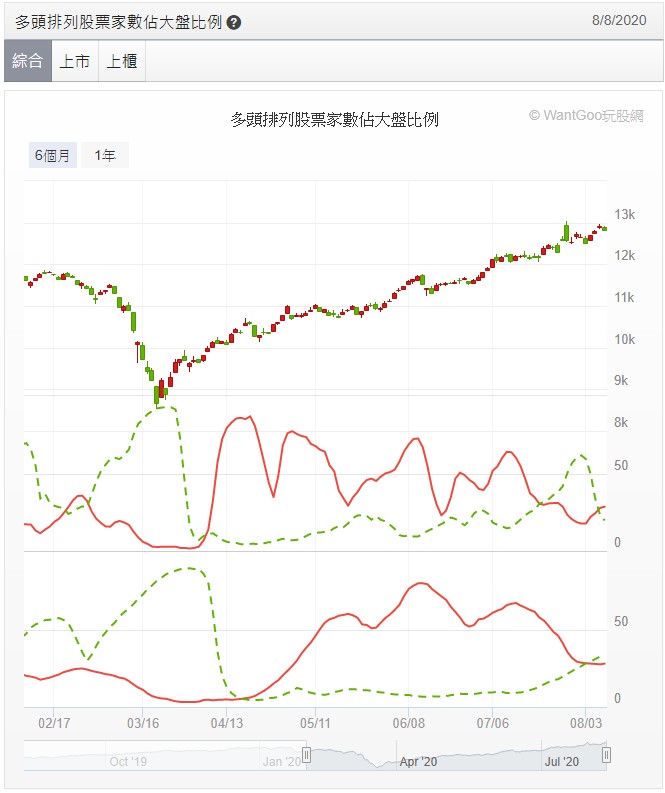Tap the left handle of range navigator

[308, 754]
